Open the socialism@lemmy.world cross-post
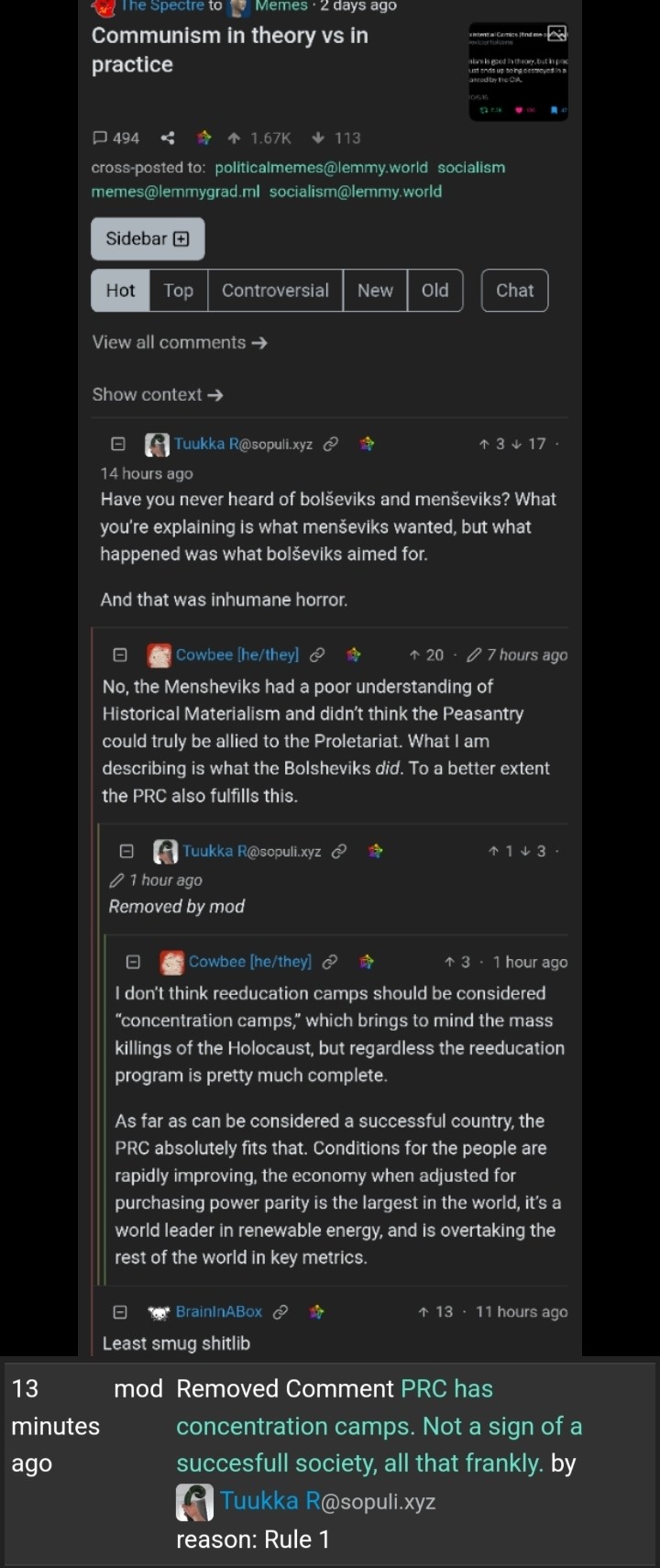Viewport: 660px width, 1568px height. [355, 191]
